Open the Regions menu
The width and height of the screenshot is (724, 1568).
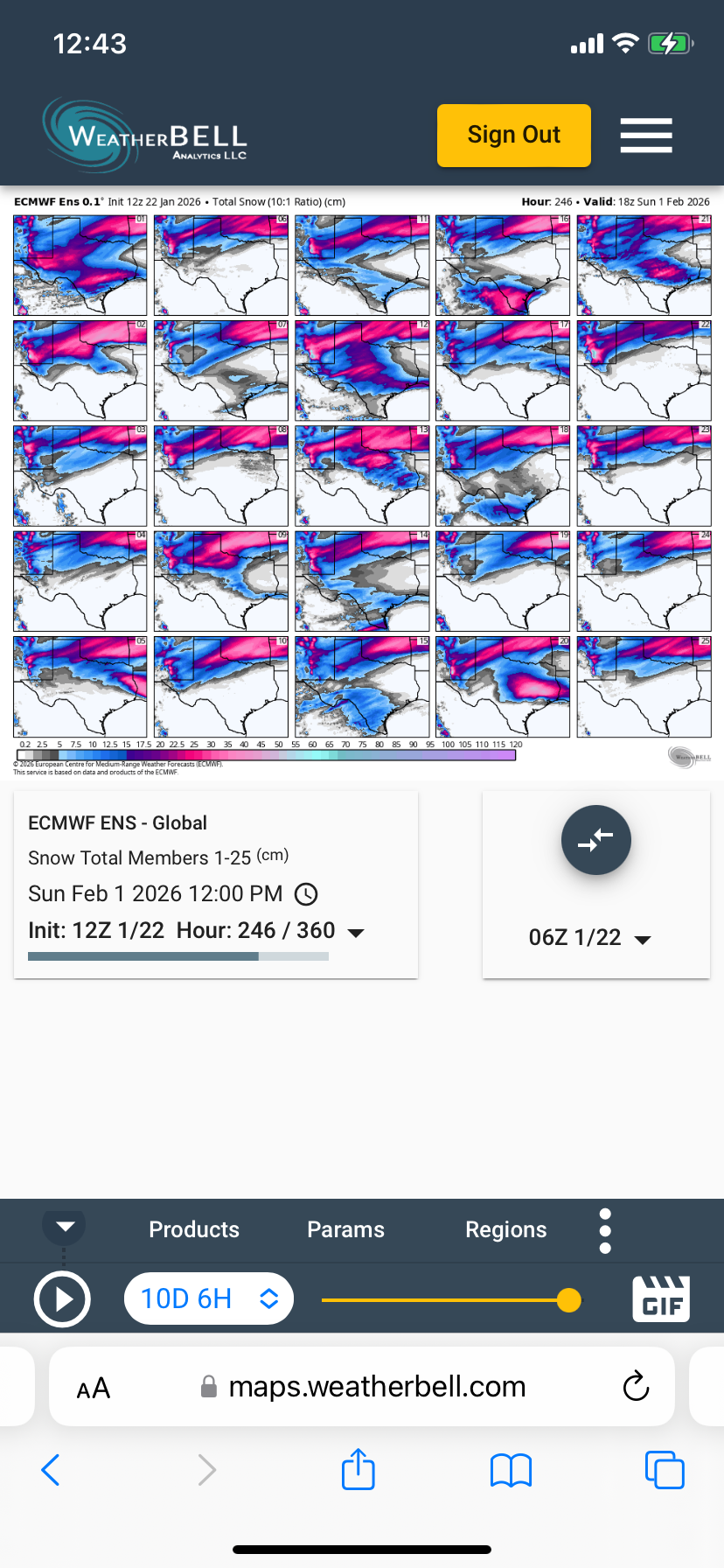[505, 1229]
